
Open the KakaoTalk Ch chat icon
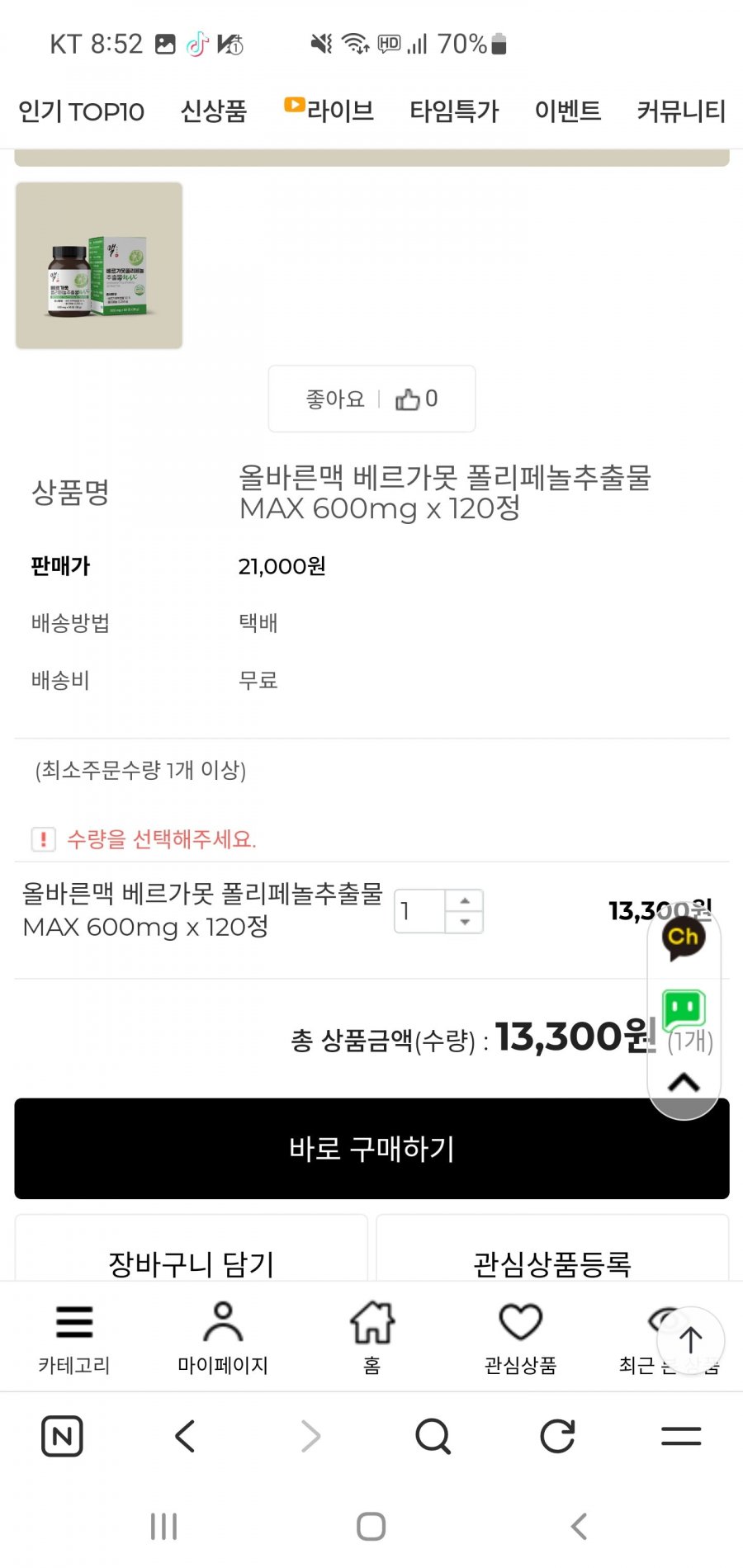click(684, 937)
